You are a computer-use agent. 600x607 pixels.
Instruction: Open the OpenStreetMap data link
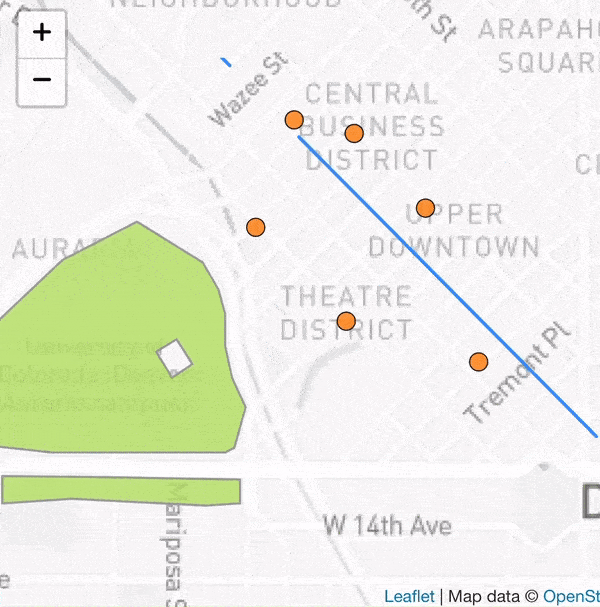coord(570,596)
